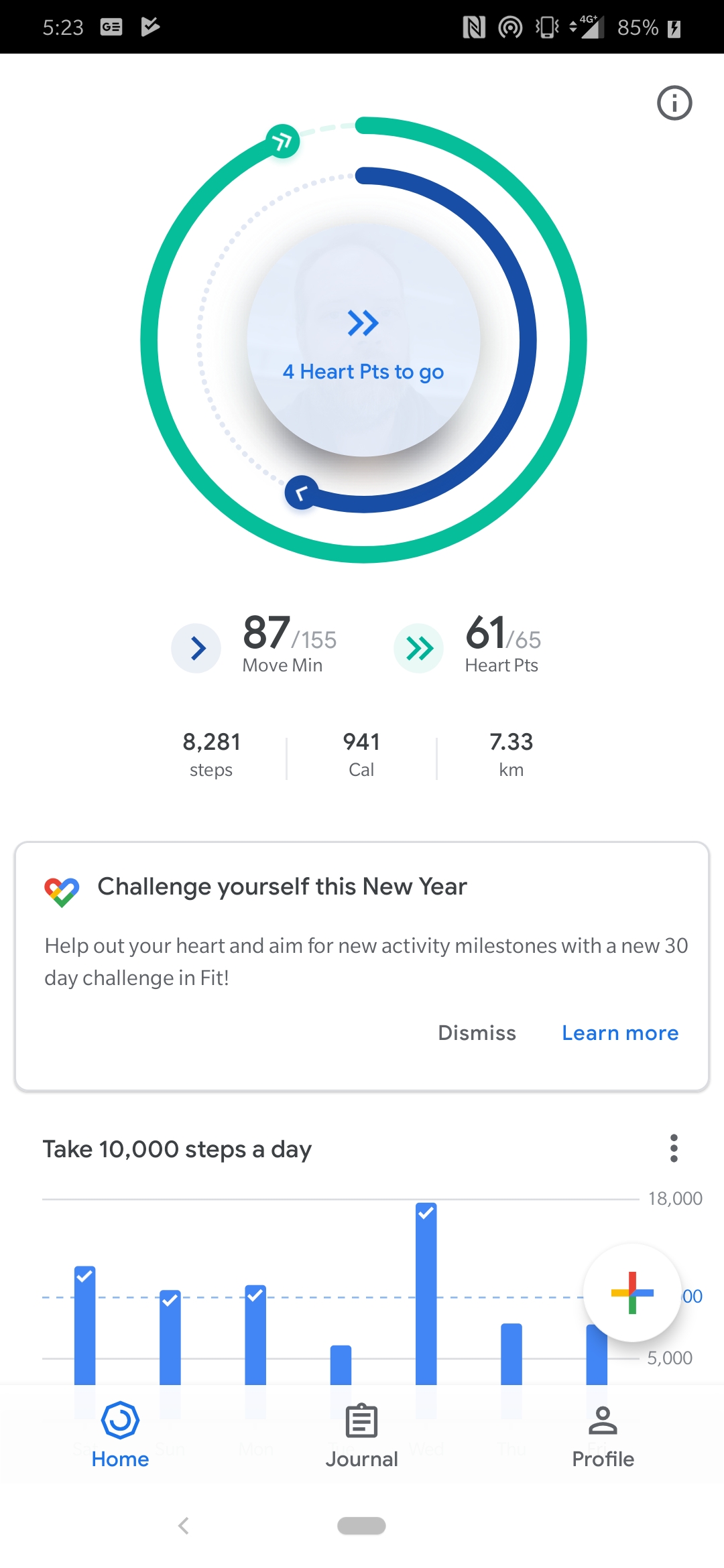Tap the 4 Heart Pts to go circle
Image resolution: width=724 pixels, height=1568 pixels.
click(363, 340)
